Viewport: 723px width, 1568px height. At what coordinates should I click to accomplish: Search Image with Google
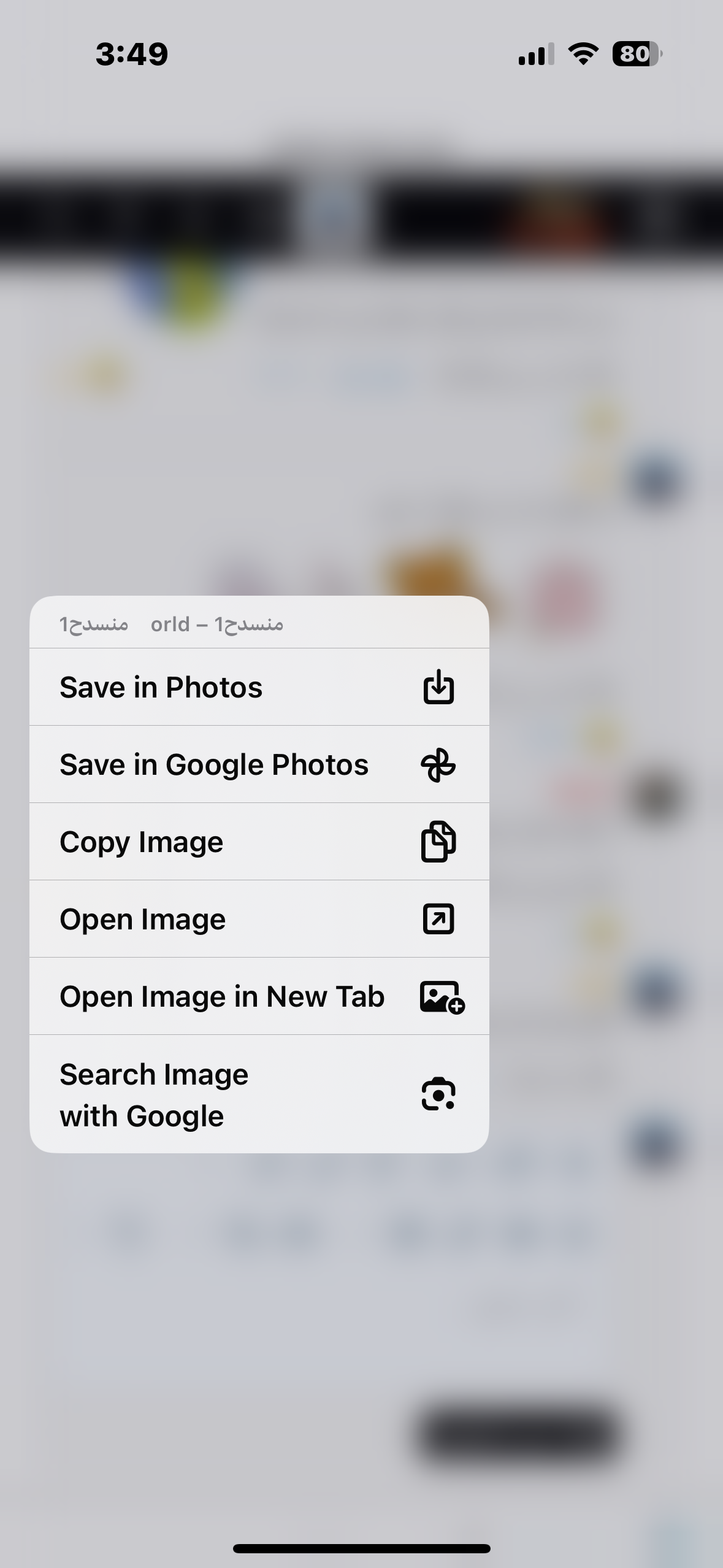[259, 1094]
